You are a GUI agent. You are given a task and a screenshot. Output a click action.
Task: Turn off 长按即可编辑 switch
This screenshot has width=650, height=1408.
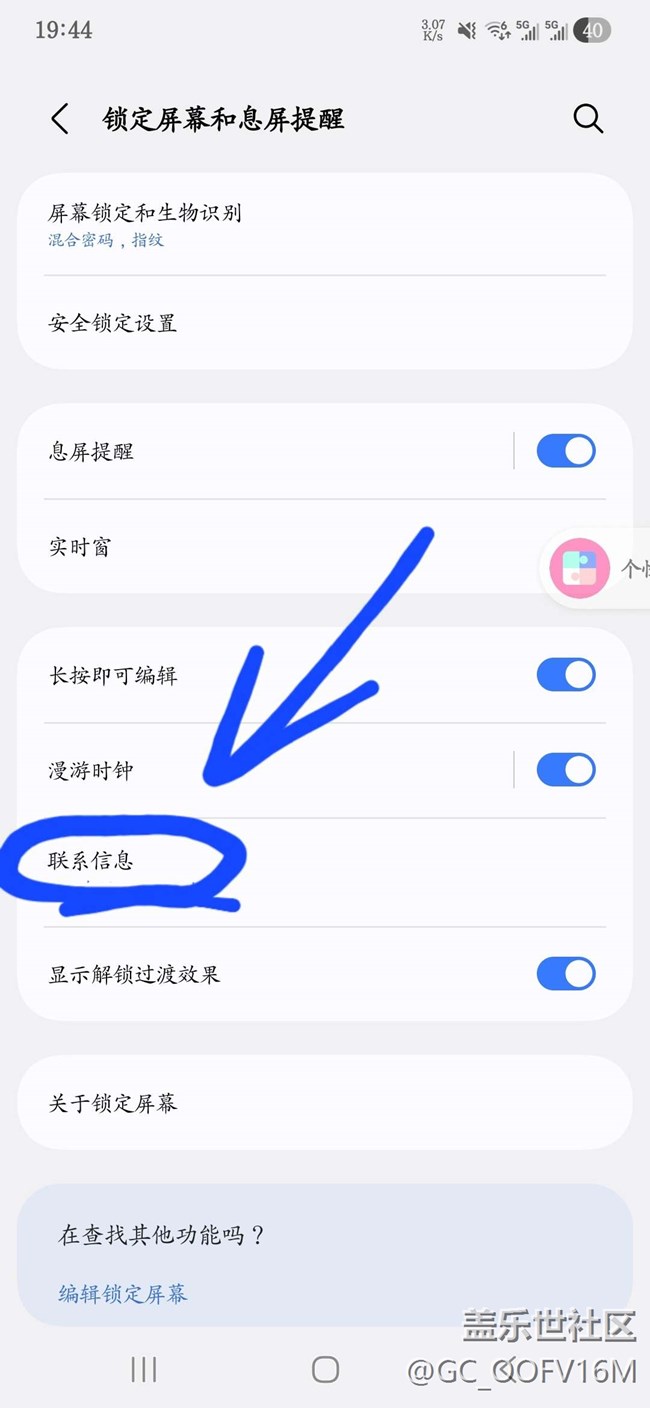[x=565, y=675]
